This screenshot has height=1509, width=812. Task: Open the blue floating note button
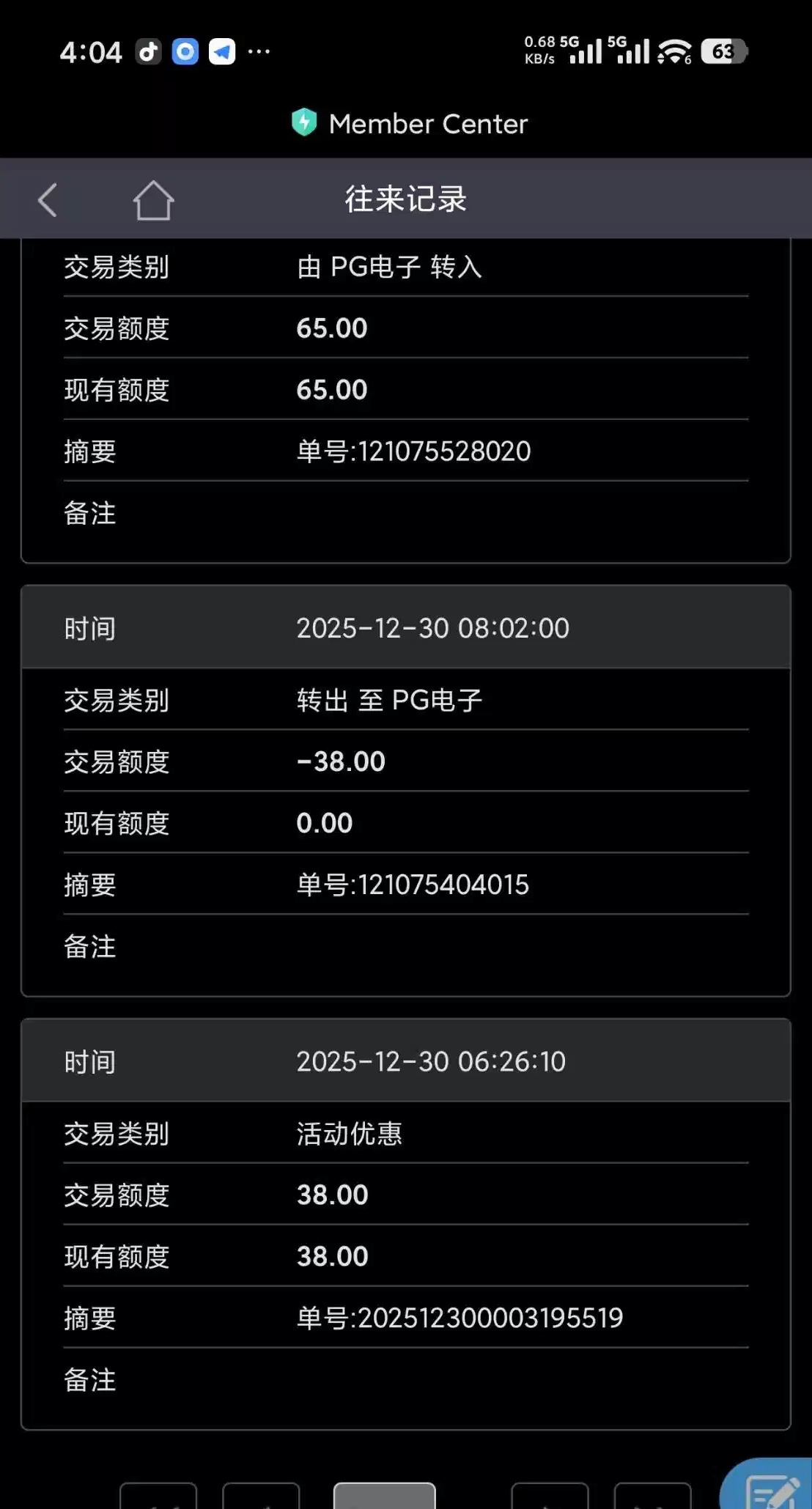tap(771, 1486)
